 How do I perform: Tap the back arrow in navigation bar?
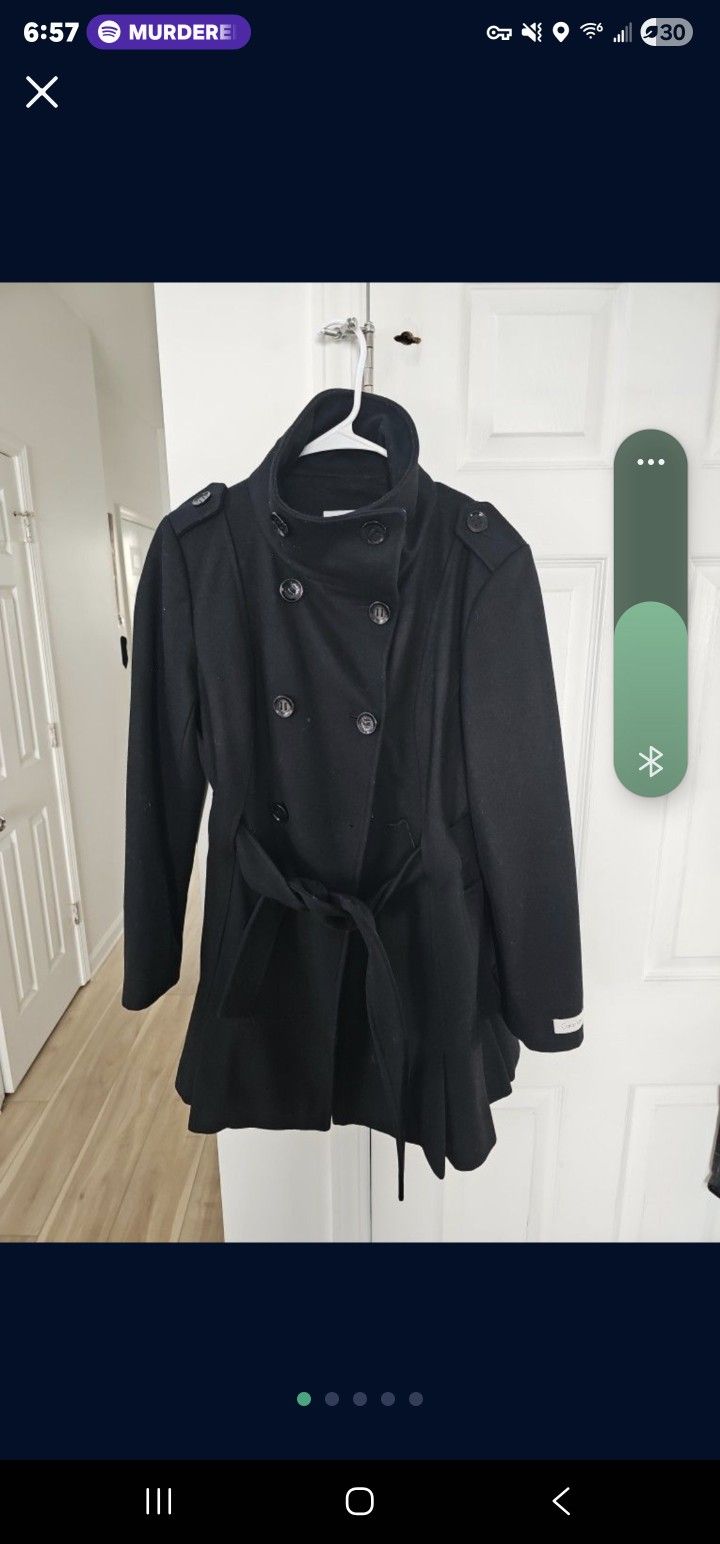(x=562, y=1502)
